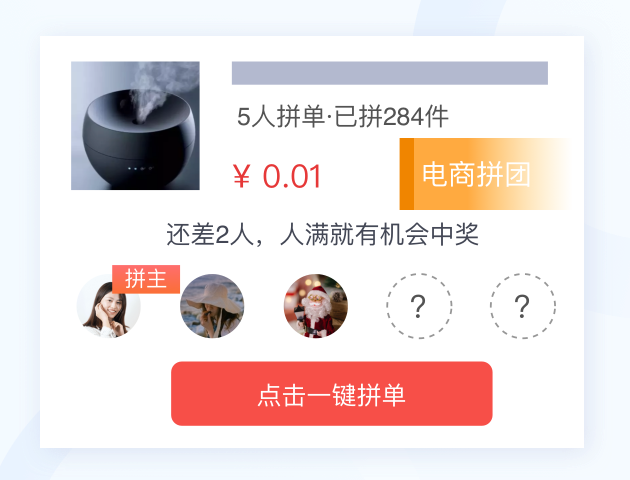Screen dimensions: 630x480
Task: Open the sun hat avatar member
Action: pos(212,306)
